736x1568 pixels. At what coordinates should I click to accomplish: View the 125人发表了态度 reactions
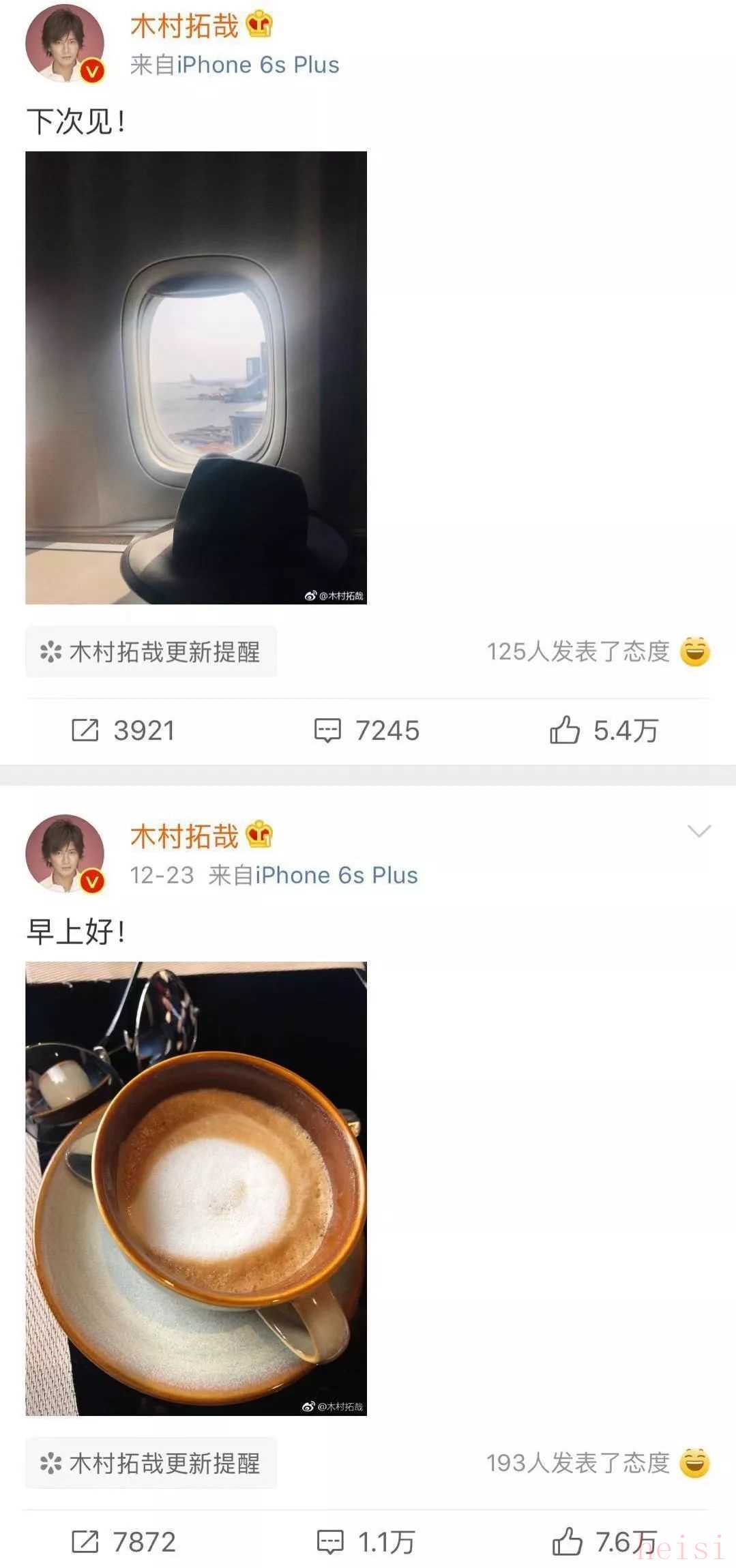coord(598,652)
